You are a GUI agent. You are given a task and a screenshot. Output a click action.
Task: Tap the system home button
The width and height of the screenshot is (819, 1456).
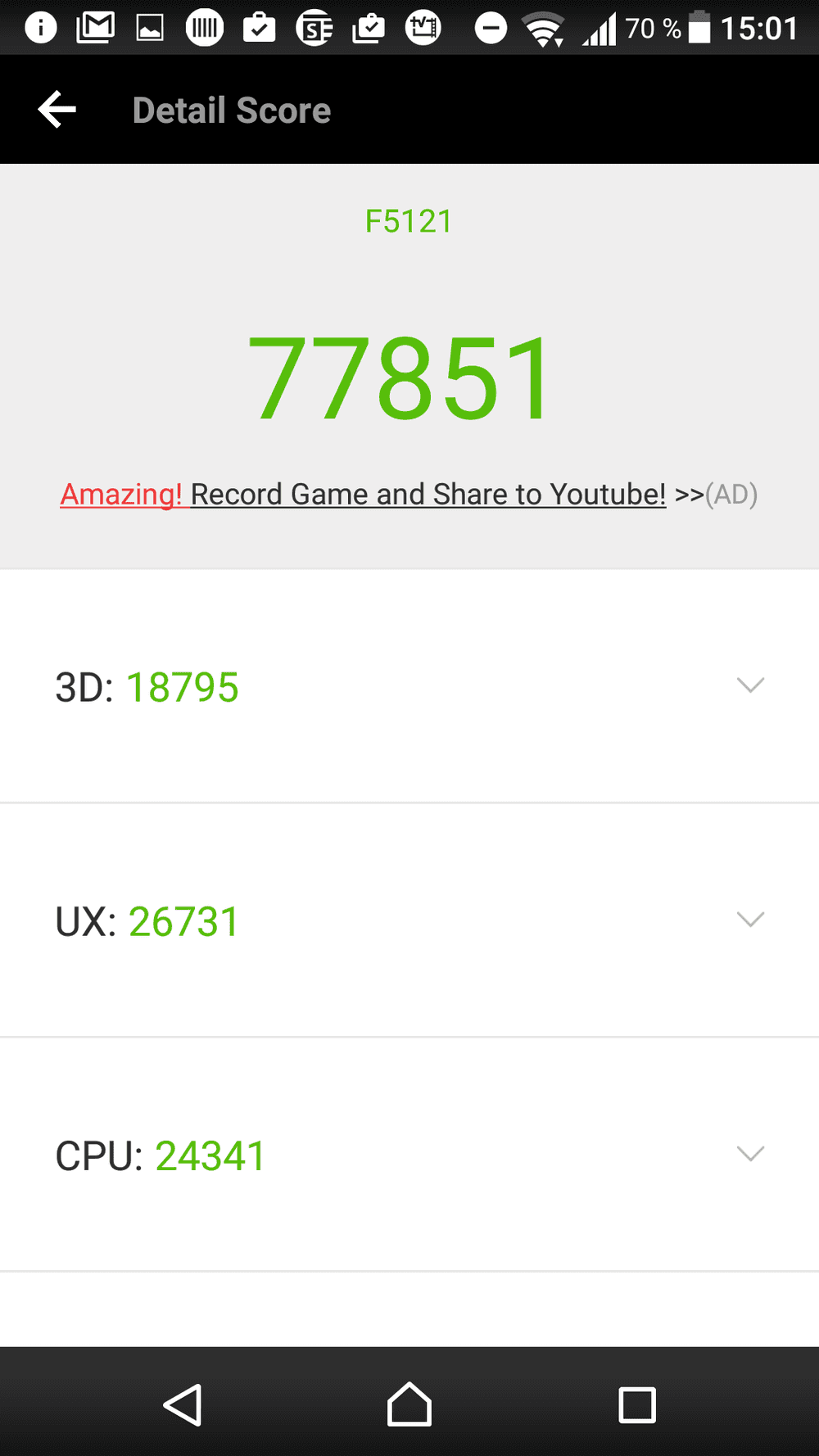point(409,1405)
